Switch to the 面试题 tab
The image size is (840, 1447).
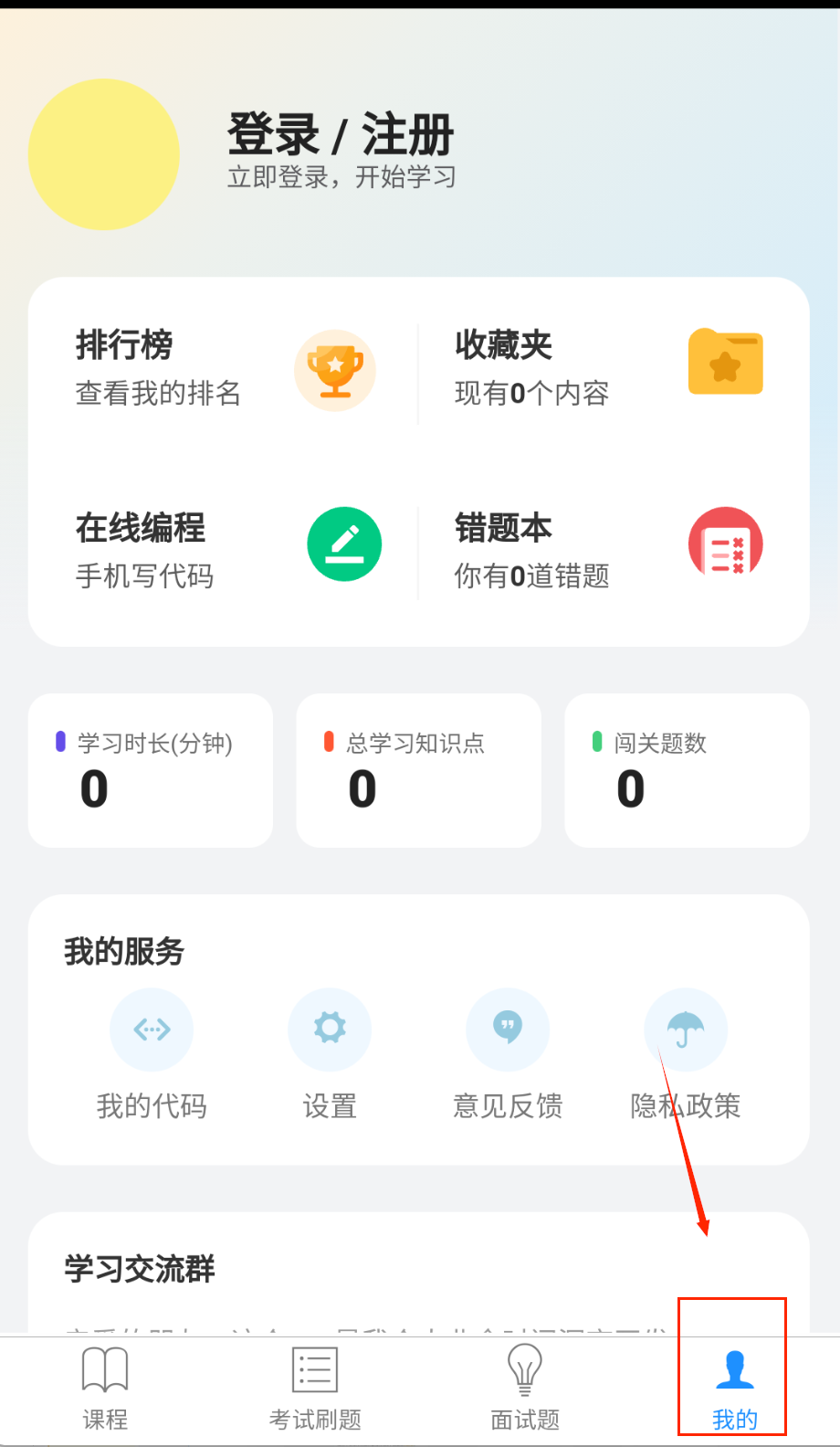coord(525,1389)
